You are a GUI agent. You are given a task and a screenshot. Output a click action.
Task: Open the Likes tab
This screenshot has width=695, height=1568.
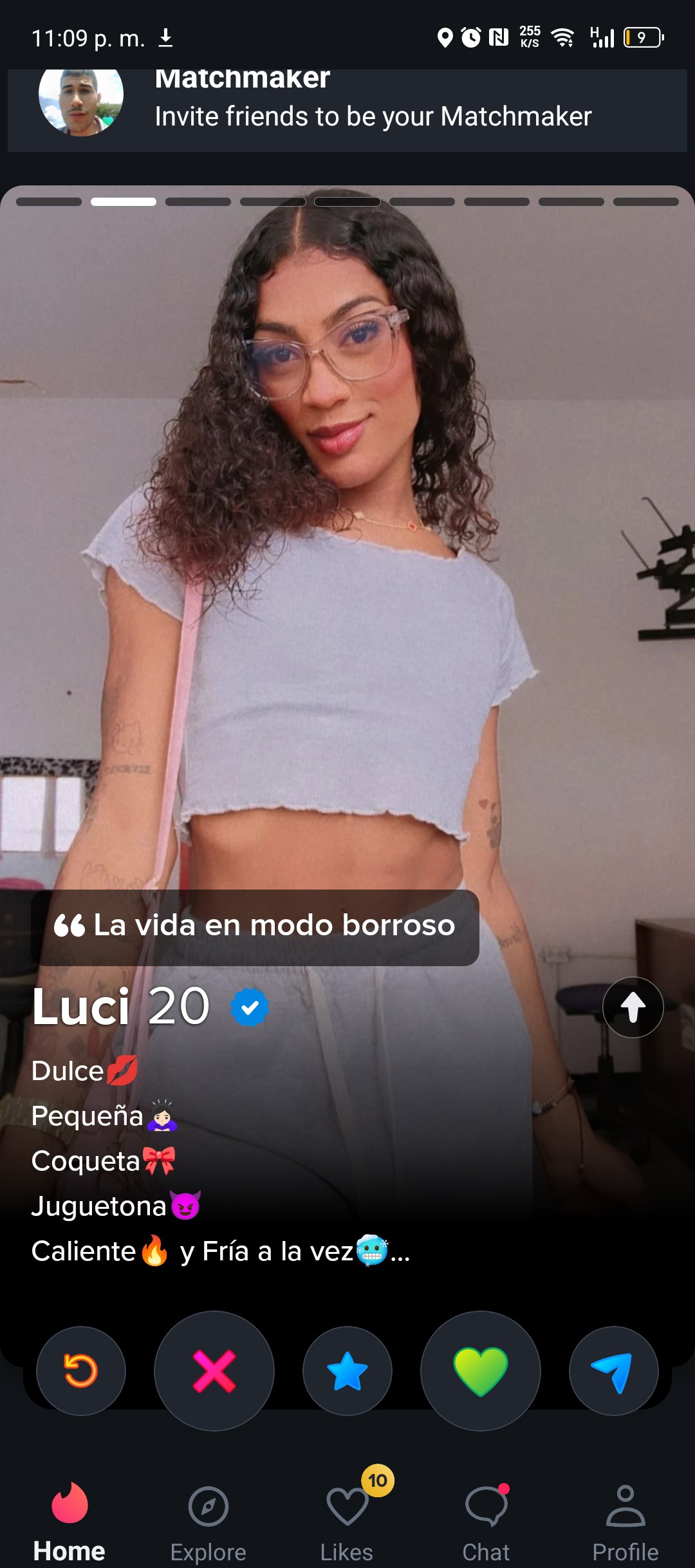(x=347, y=1523)
